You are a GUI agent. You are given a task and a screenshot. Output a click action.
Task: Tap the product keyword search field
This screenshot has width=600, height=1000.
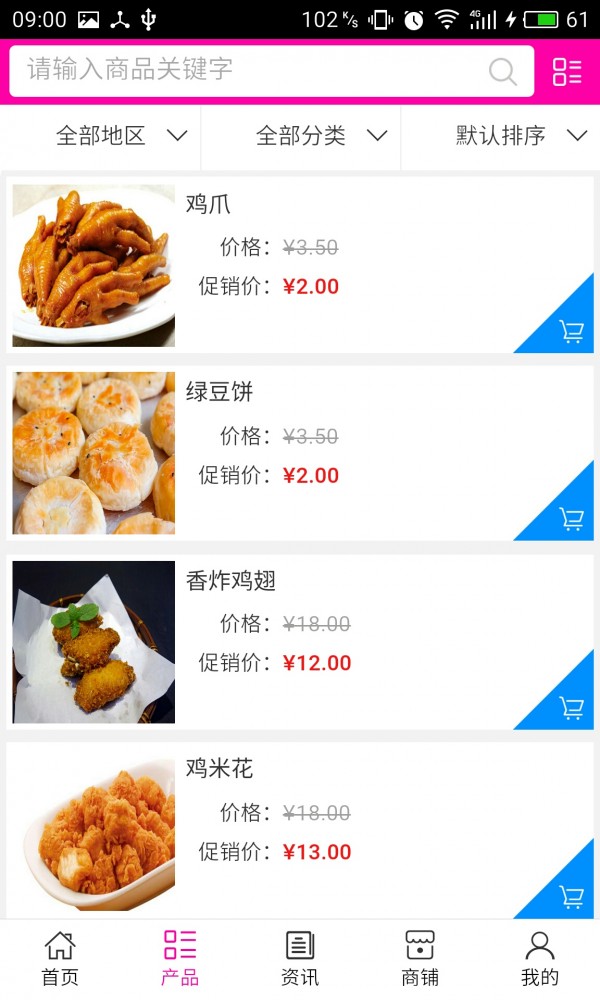tap(250, 70)
